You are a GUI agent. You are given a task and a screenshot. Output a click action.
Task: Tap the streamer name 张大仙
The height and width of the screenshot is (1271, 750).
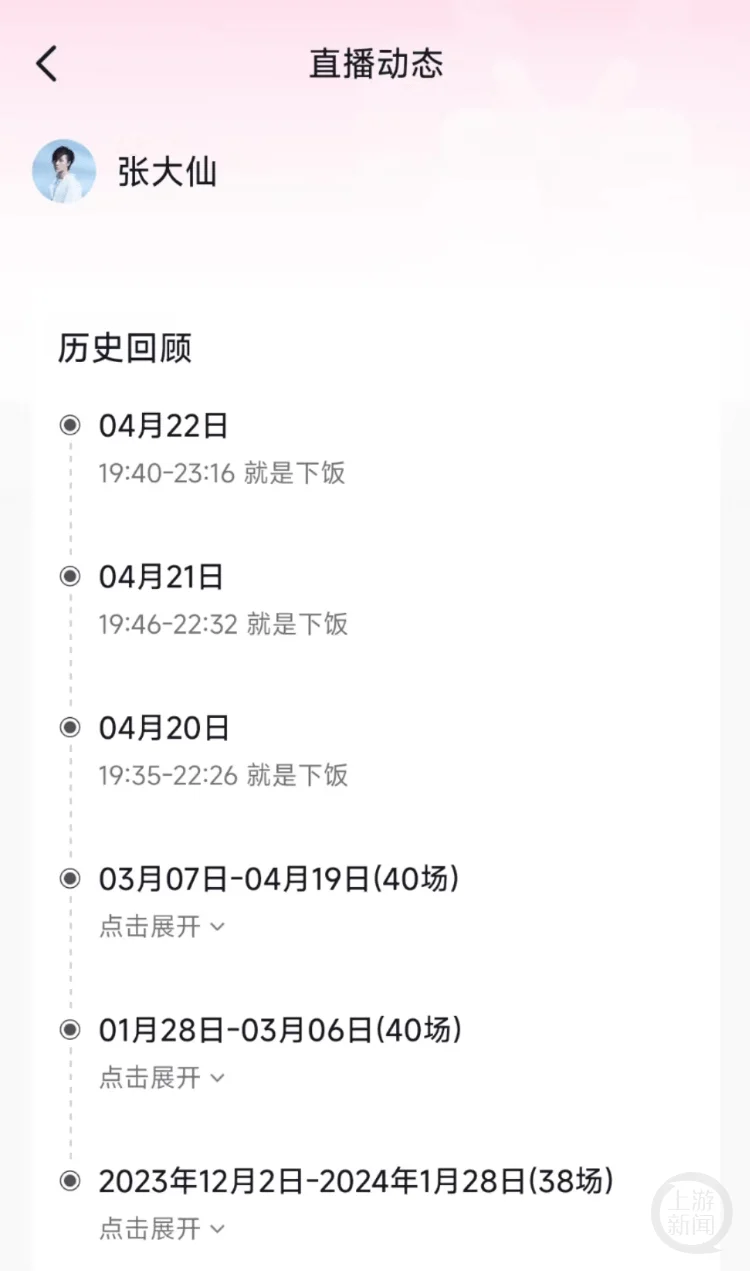(167, 171)
